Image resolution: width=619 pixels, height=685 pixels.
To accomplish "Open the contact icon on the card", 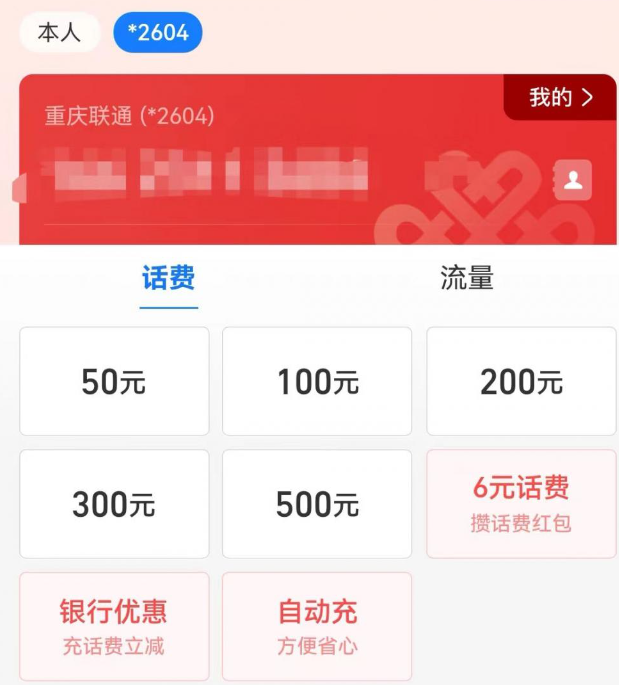I will tap(573, 180).
